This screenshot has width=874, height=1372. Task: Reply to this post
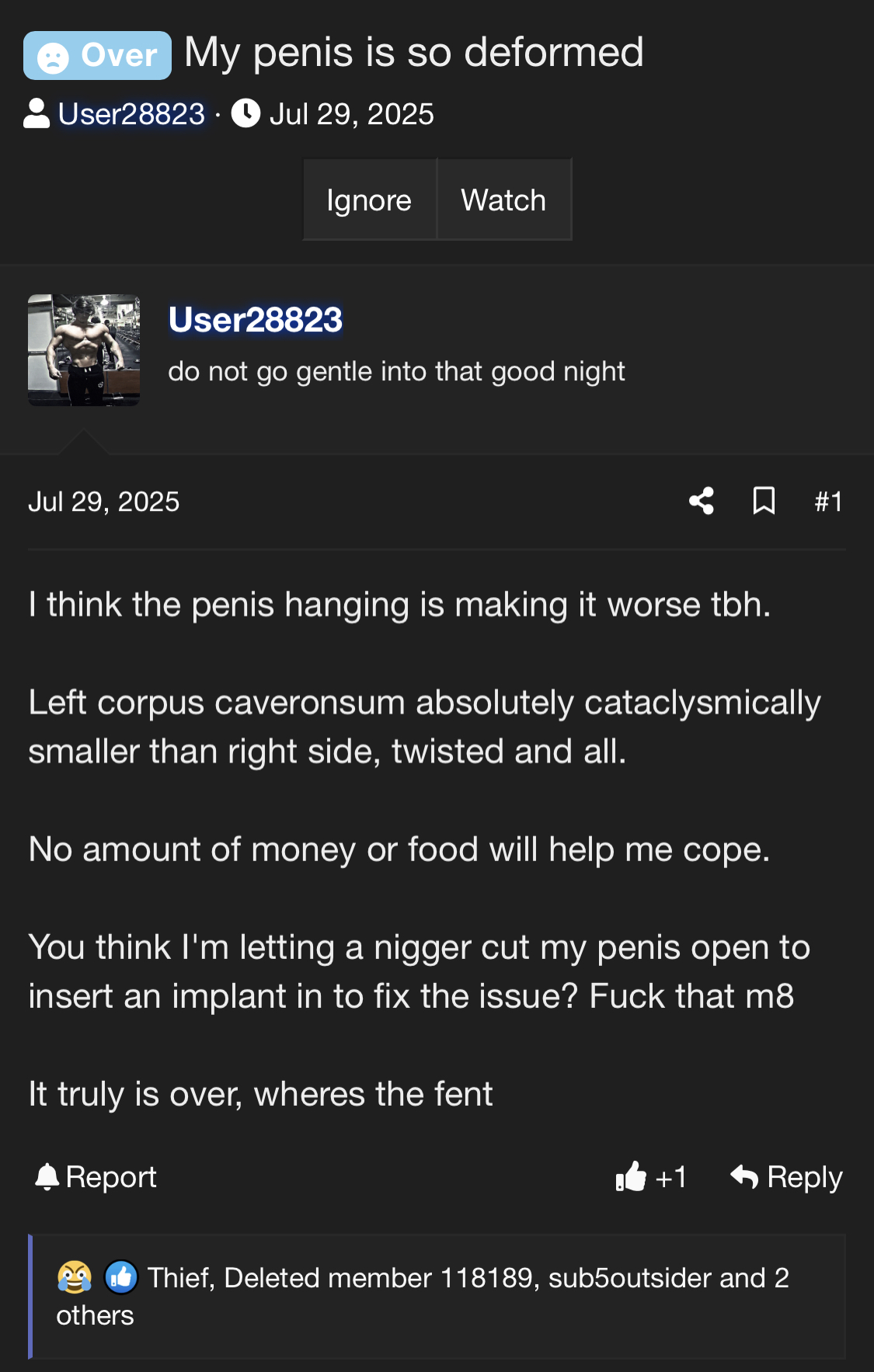(787, 1177)
